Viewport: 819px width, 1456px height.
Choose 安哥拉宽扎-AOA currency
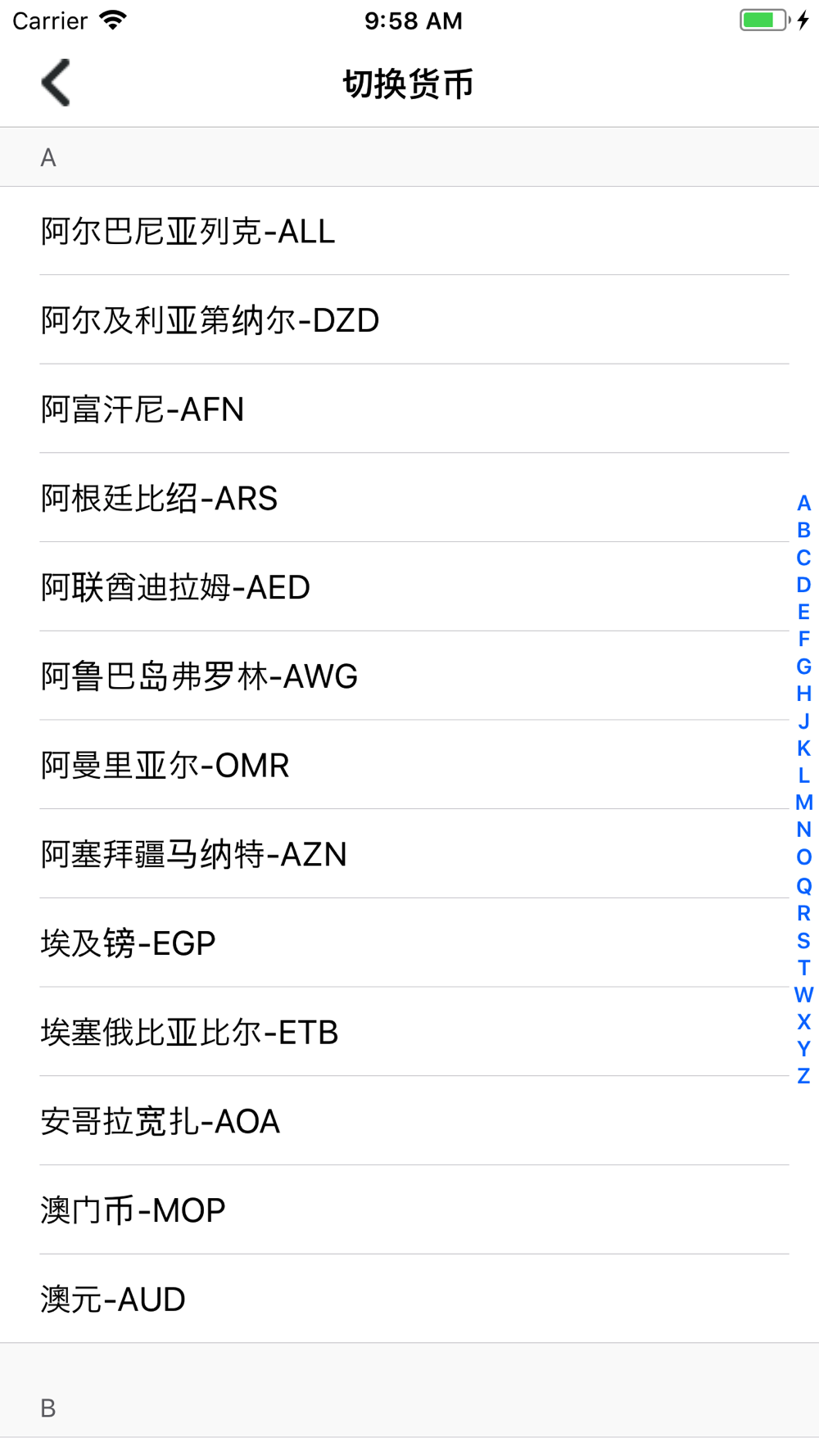409,1121
